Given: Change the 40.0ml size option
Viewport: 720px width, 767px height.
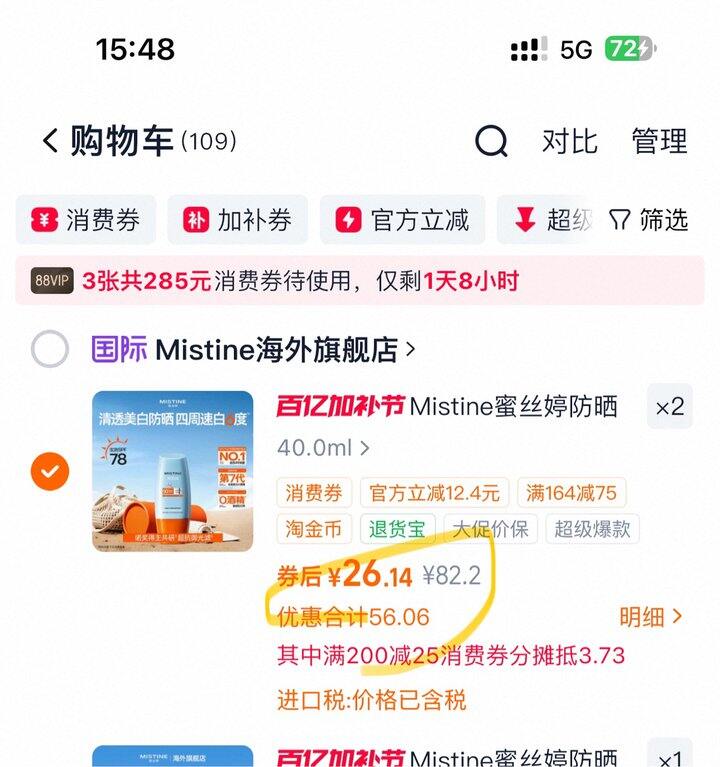Looking at the screenshot, I should pyautogui.click(x=323, y=447).
